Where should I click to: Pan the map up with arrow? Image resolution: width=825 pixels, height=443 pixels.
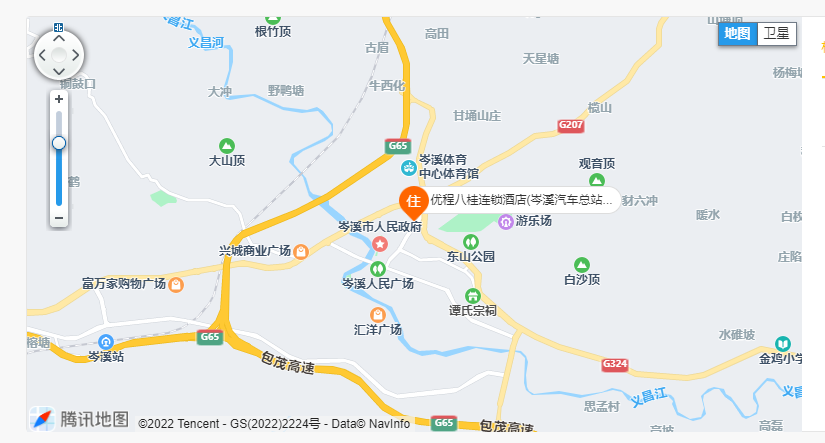(x=59, y=38)
